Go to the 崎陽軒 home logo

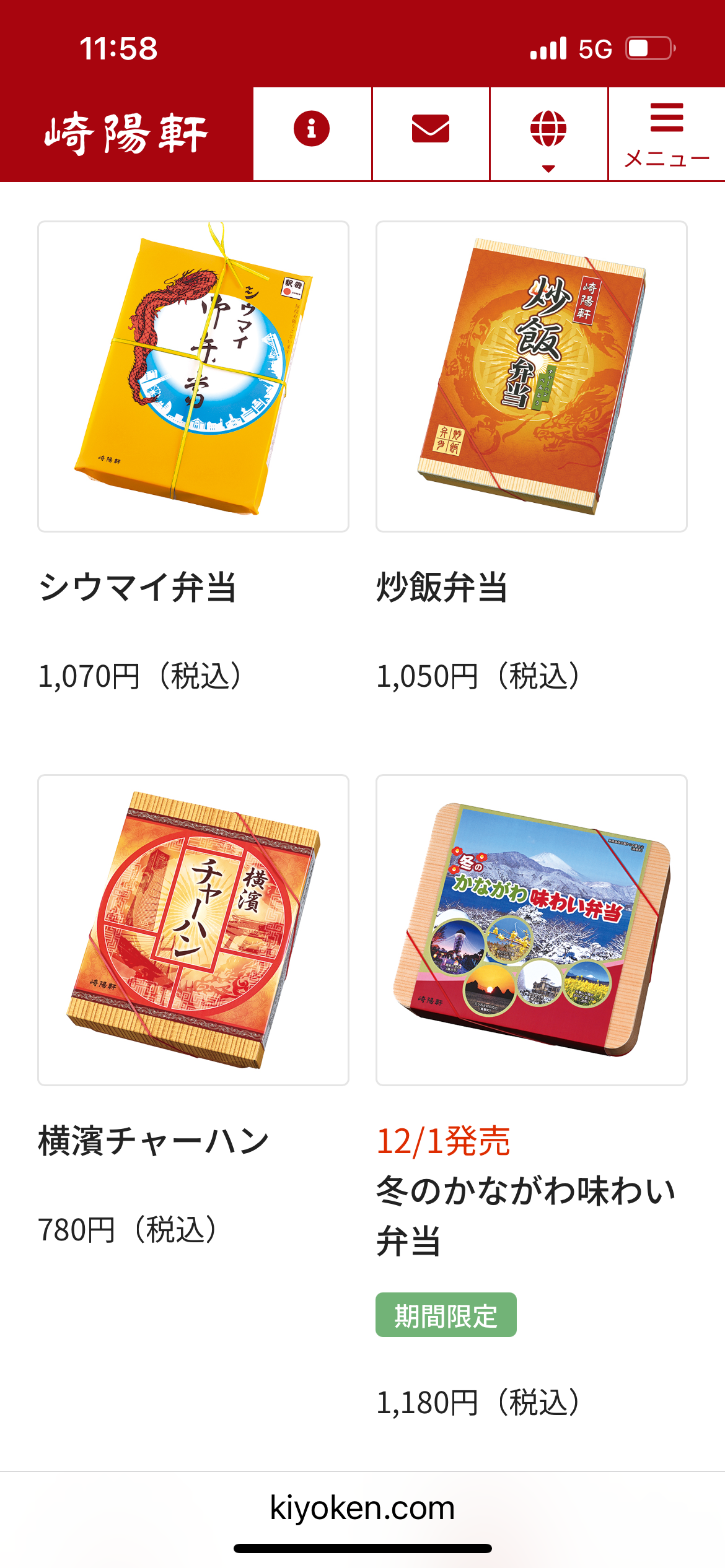tap(126, 134)
